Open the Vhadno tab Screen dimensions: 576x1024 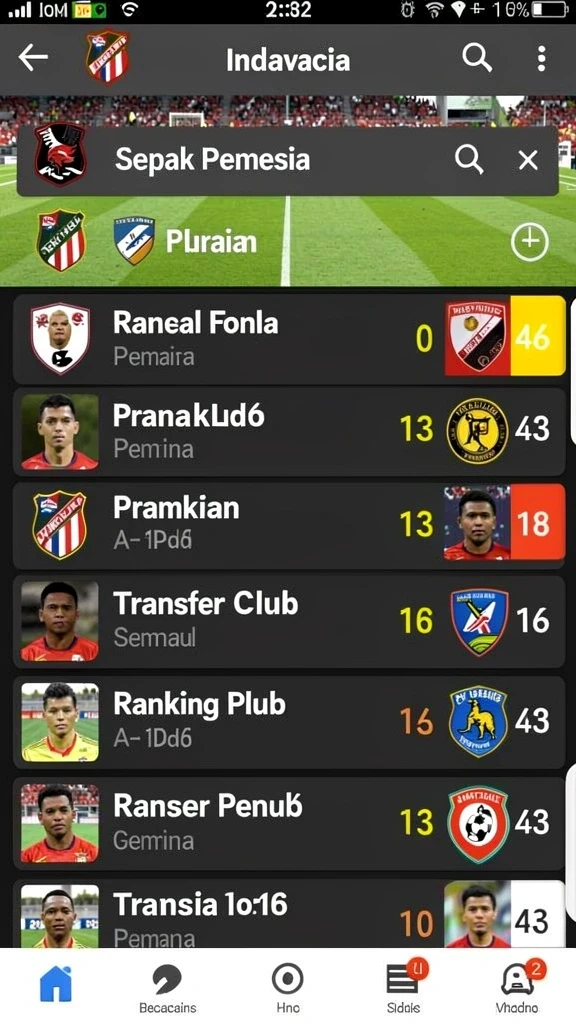(x=517, y=988)
